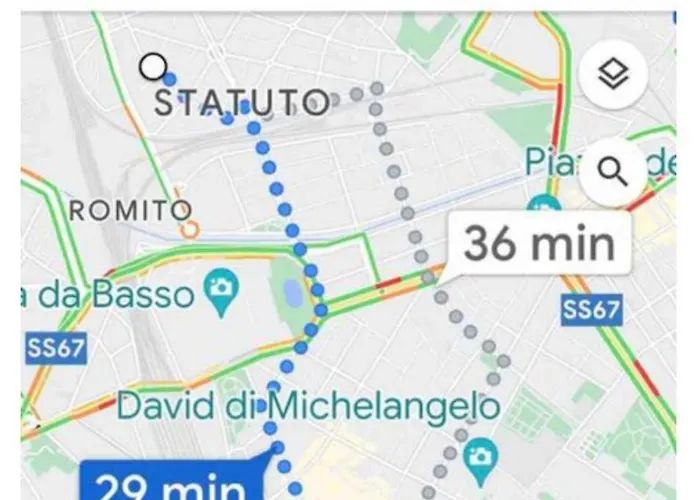The image size is (700, 500).
Task: Open the map layers button
Action: [x=613, y=74]
